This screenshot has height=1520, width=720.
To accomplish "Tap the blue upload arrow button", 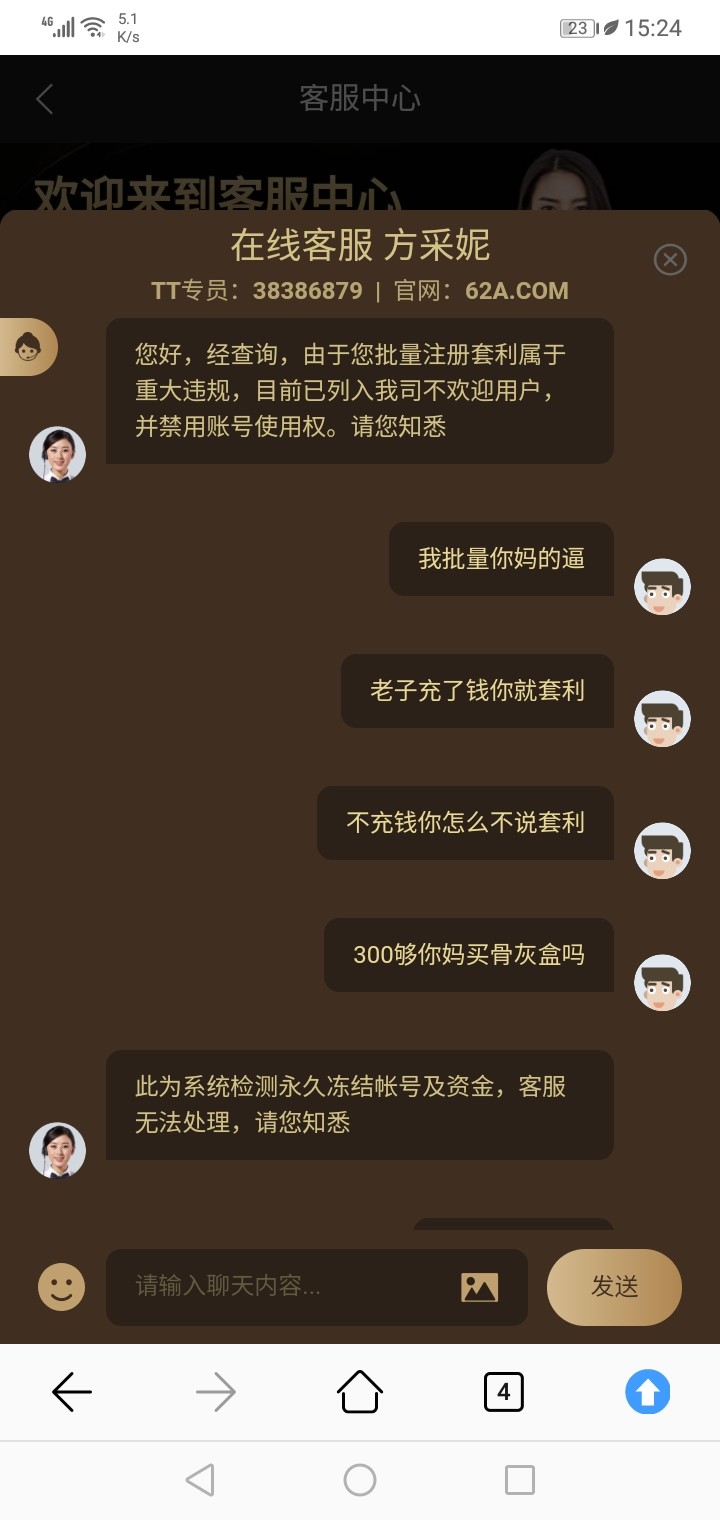I will pyautogui.click(x=647, y=1391).
